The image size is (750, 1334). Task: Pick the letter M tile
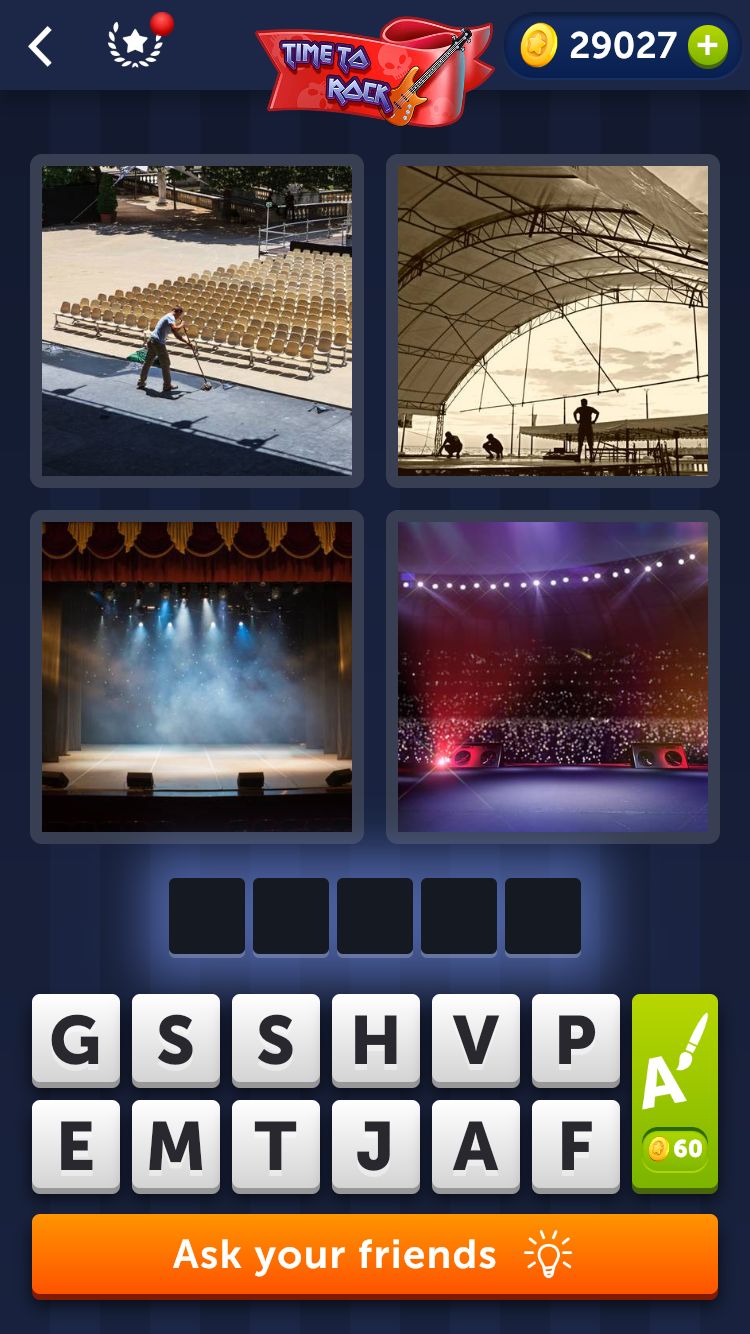[176, 1146]
